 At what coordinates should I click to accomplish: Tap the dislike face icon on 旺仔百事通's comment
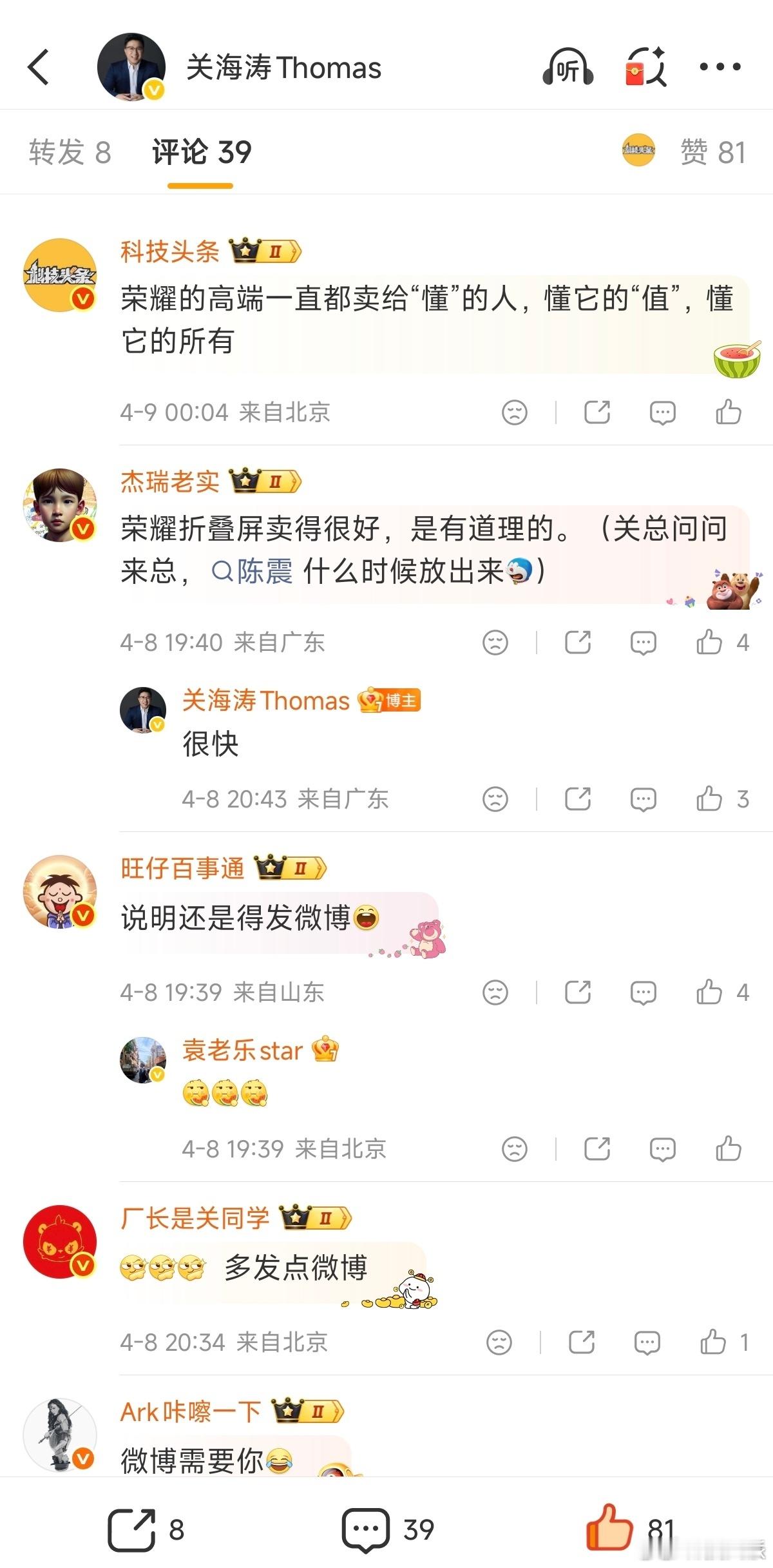[494, 992]
